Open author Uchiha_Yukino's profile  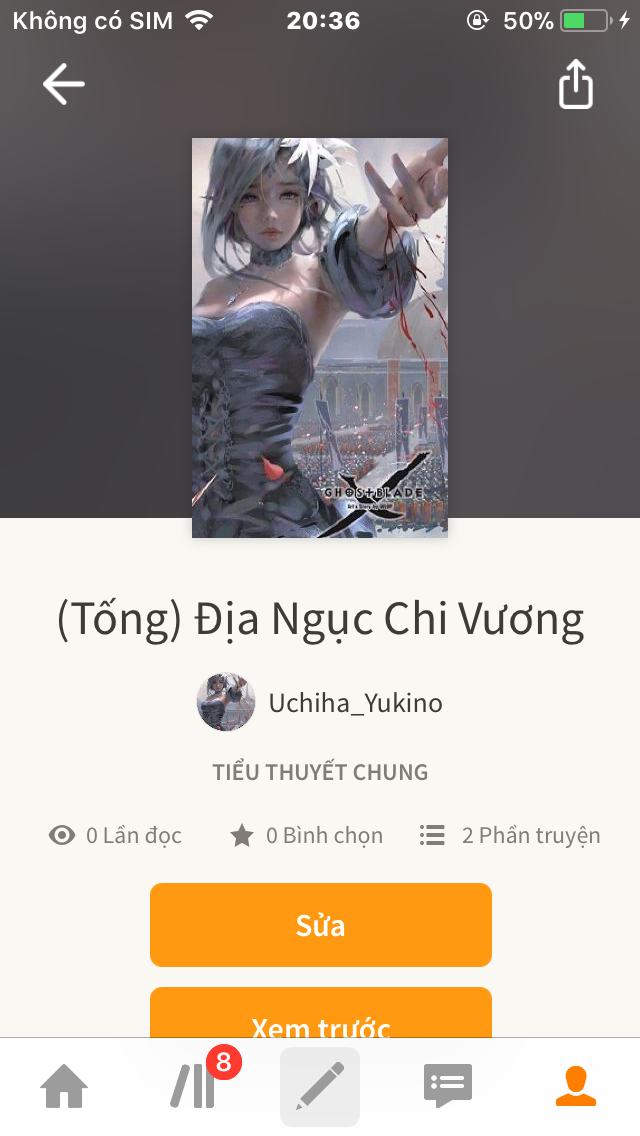[x=320, y=702]
